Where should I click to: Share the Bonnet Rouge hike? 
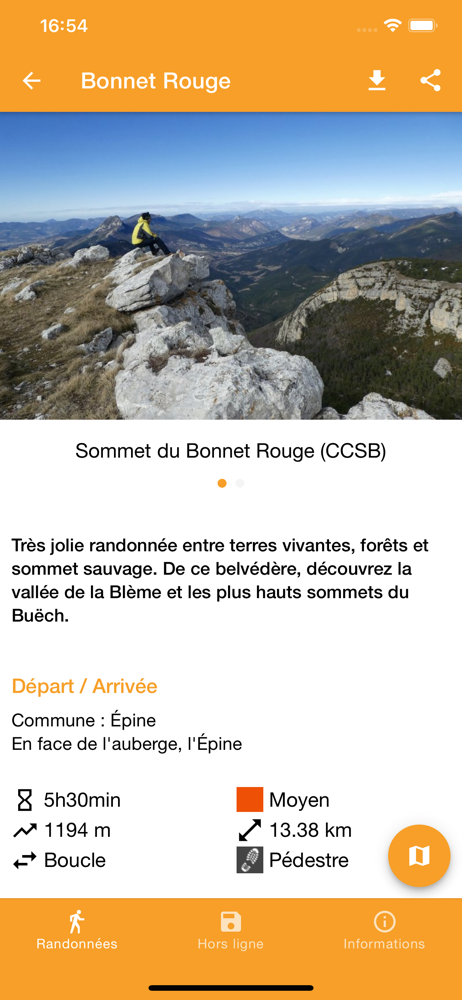click(x=431, y=80)
